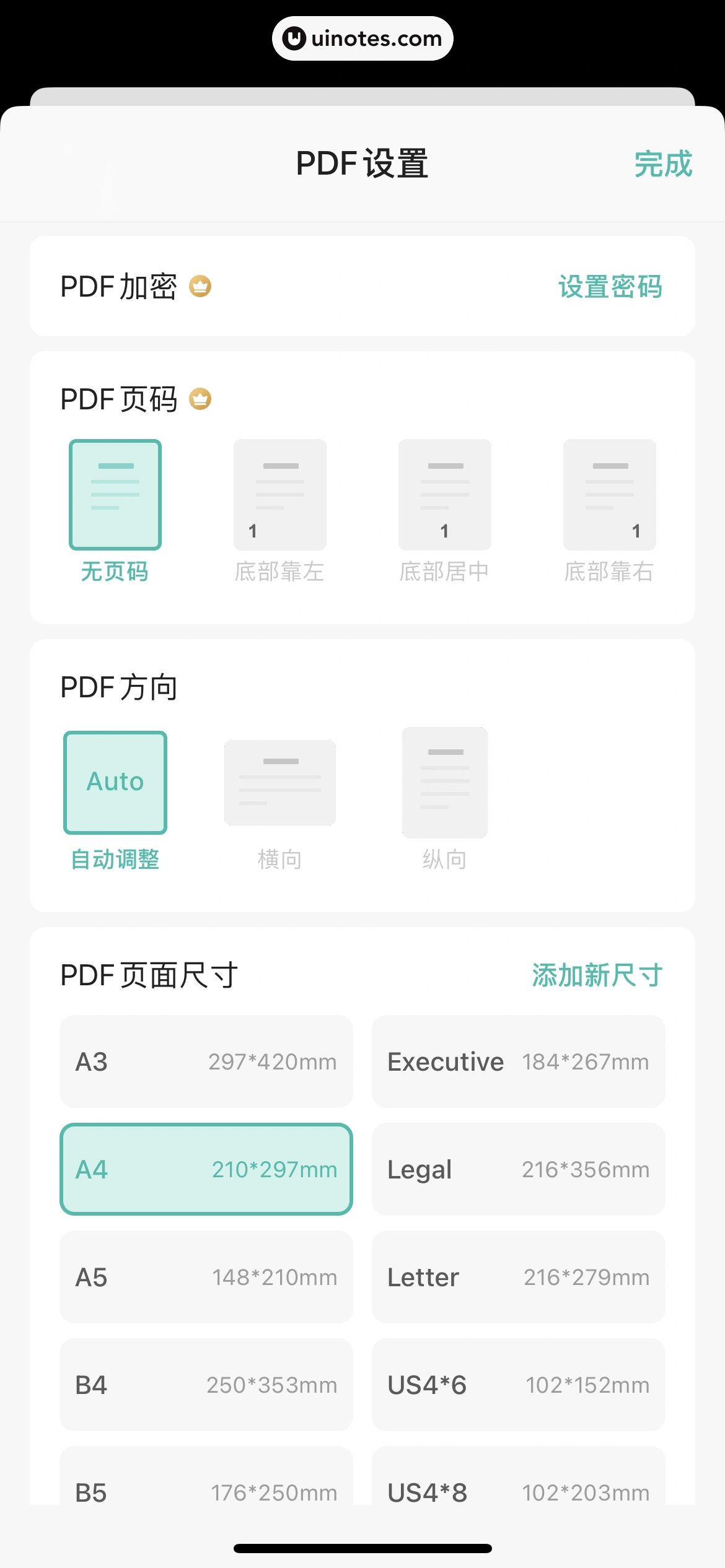Set PDF orientation to 横向

click(x=280, y=783)
